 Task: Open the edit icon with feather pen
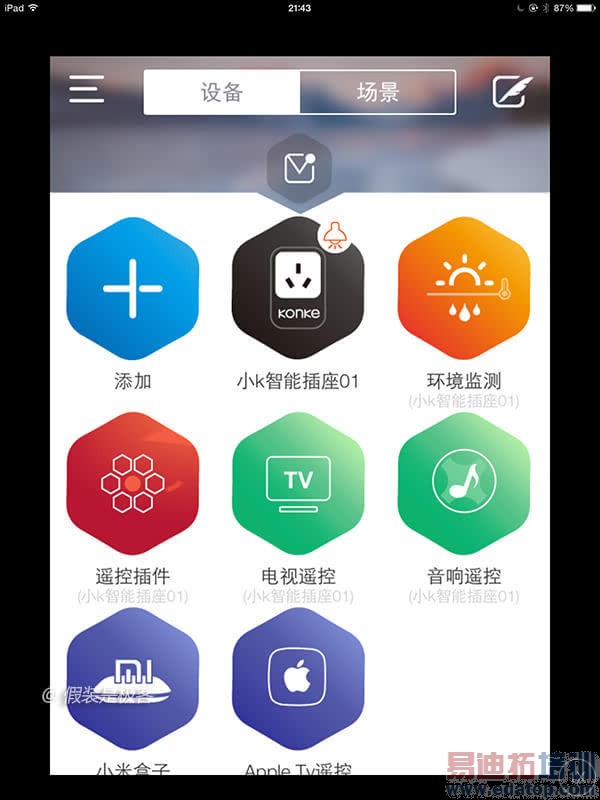[x=512, y=91]
